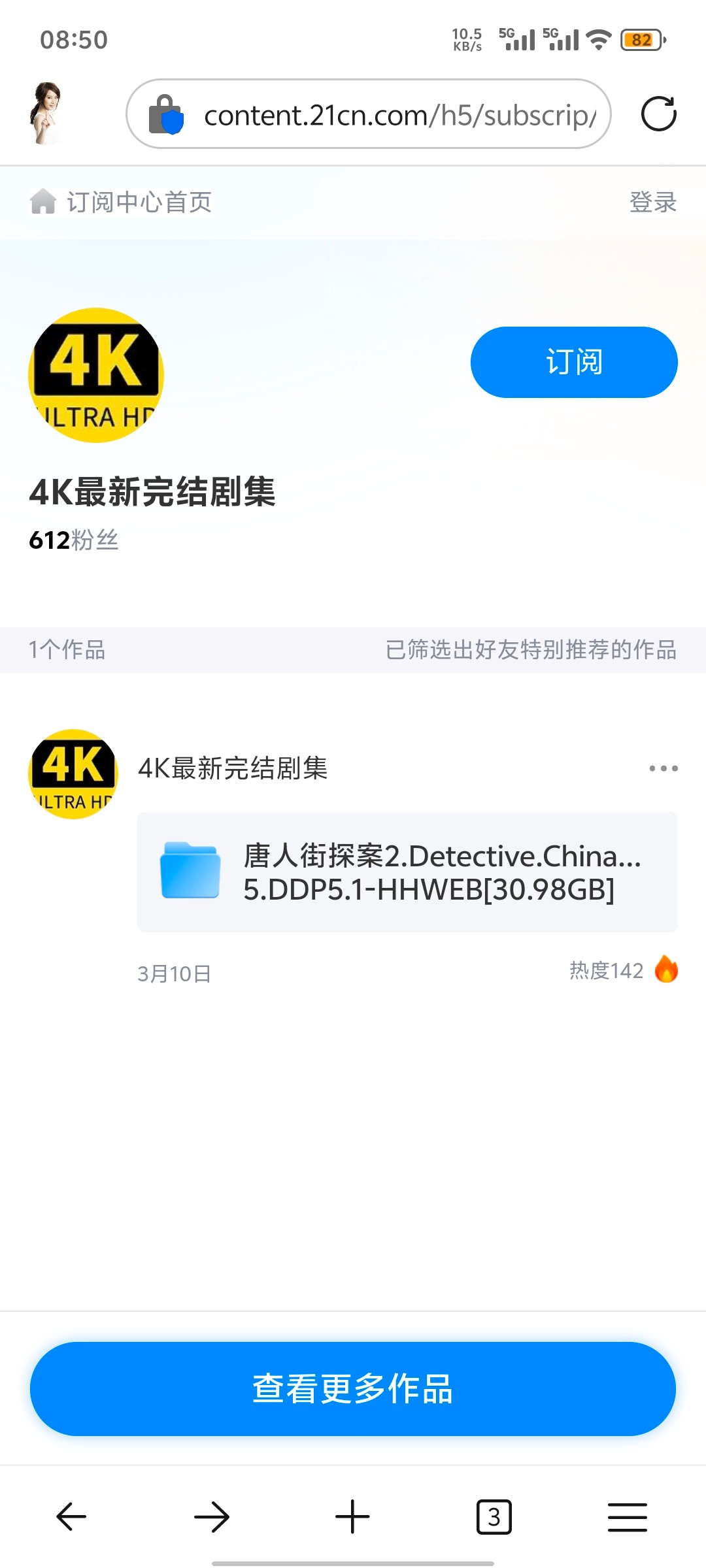Open a new tab with the plus icon
This screenshot has height=1568, width=706.
[352, 1516]
